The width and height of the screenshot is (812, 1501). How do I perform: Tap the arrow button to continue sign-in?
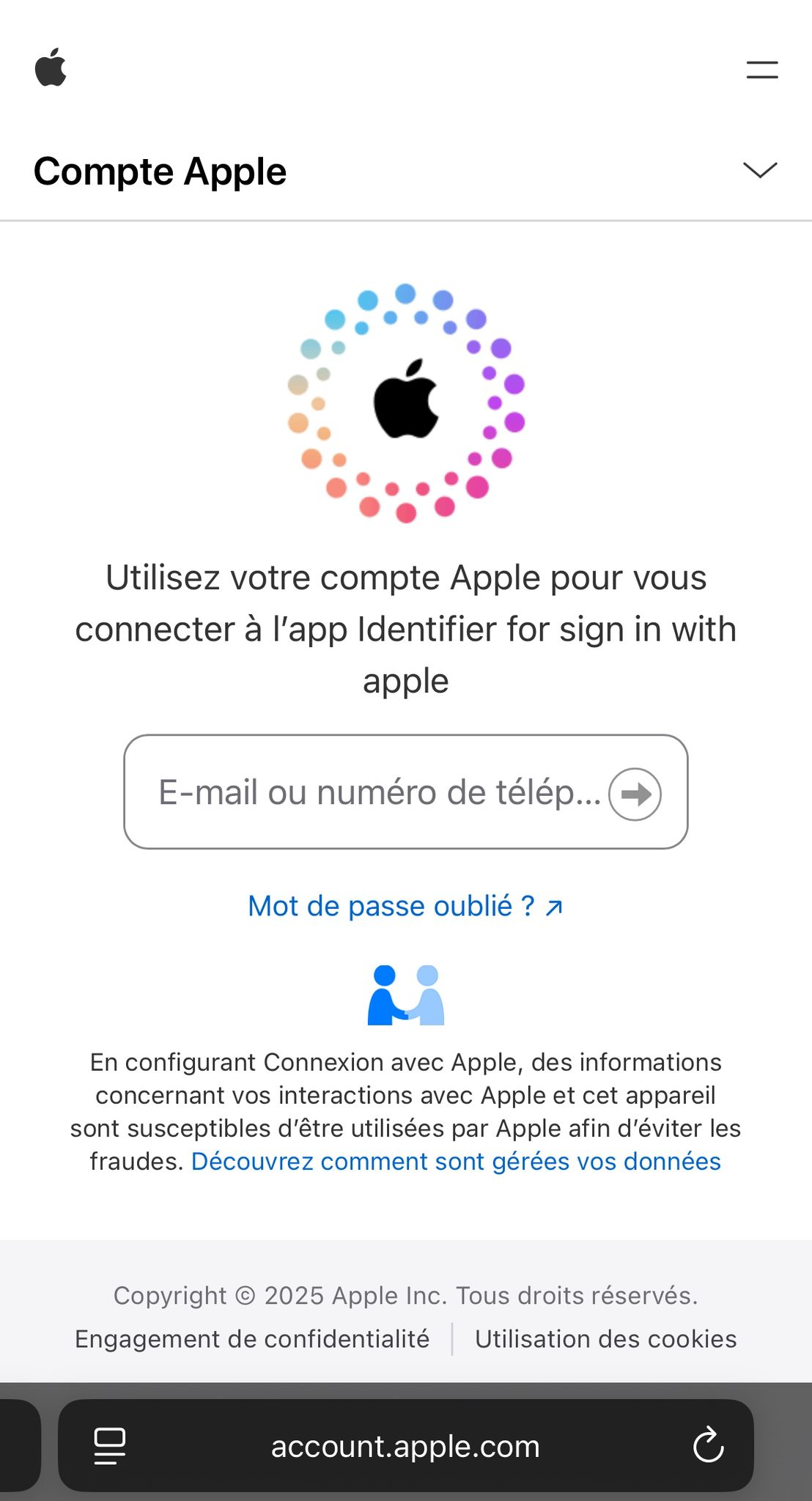[x=635, y=794]
